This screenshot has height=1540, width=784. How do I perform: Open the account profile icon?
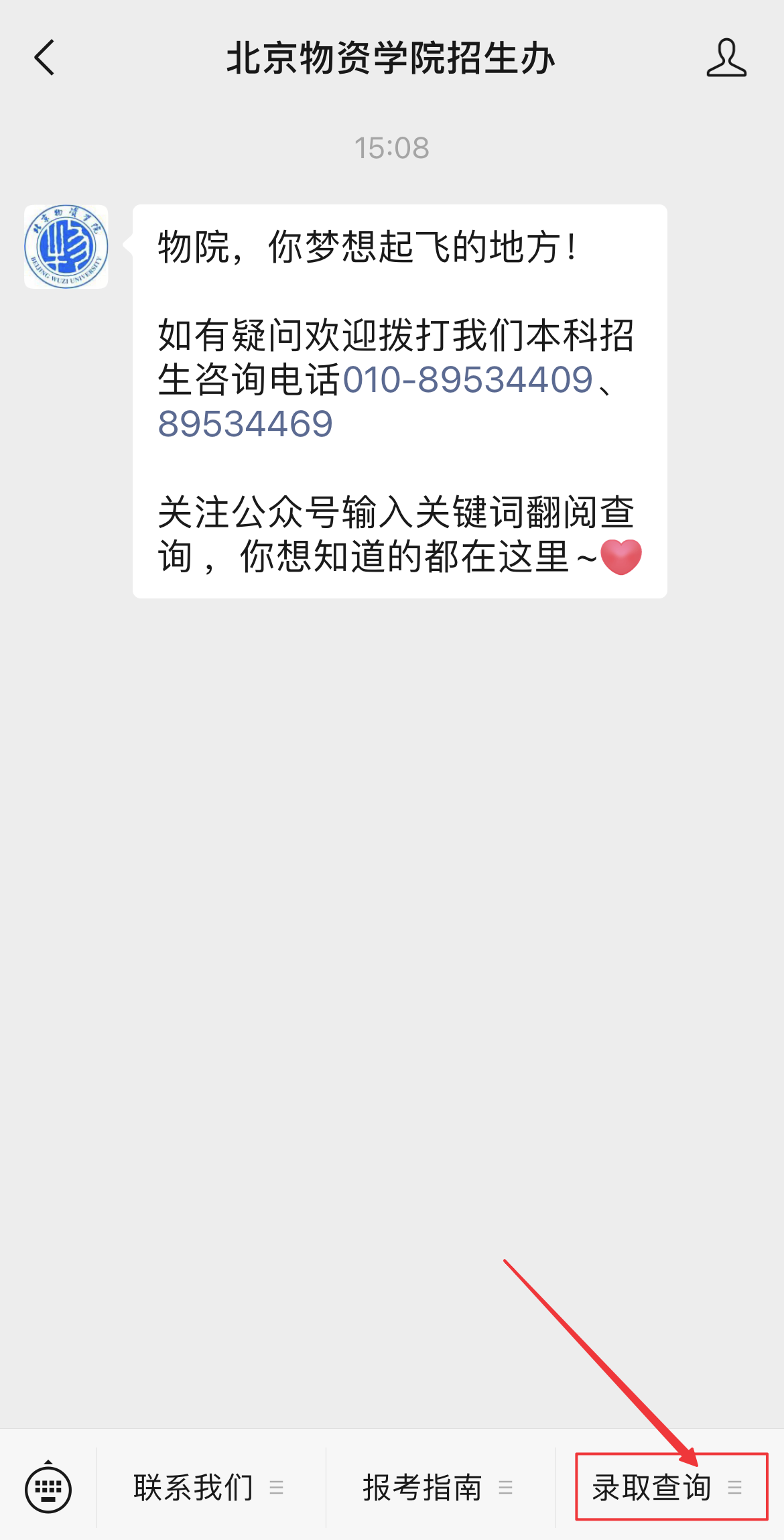click(726, 58)
